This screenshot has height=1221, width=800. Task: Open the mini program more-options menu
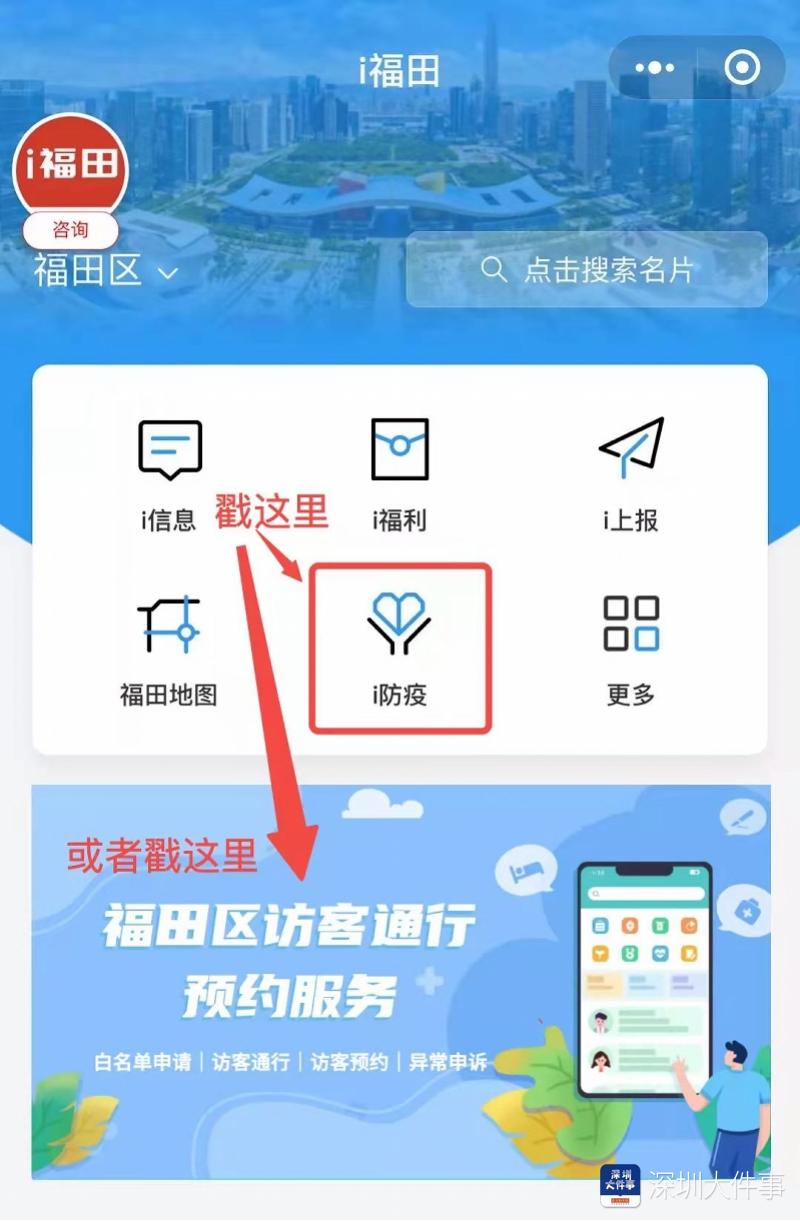pos(655,68)
